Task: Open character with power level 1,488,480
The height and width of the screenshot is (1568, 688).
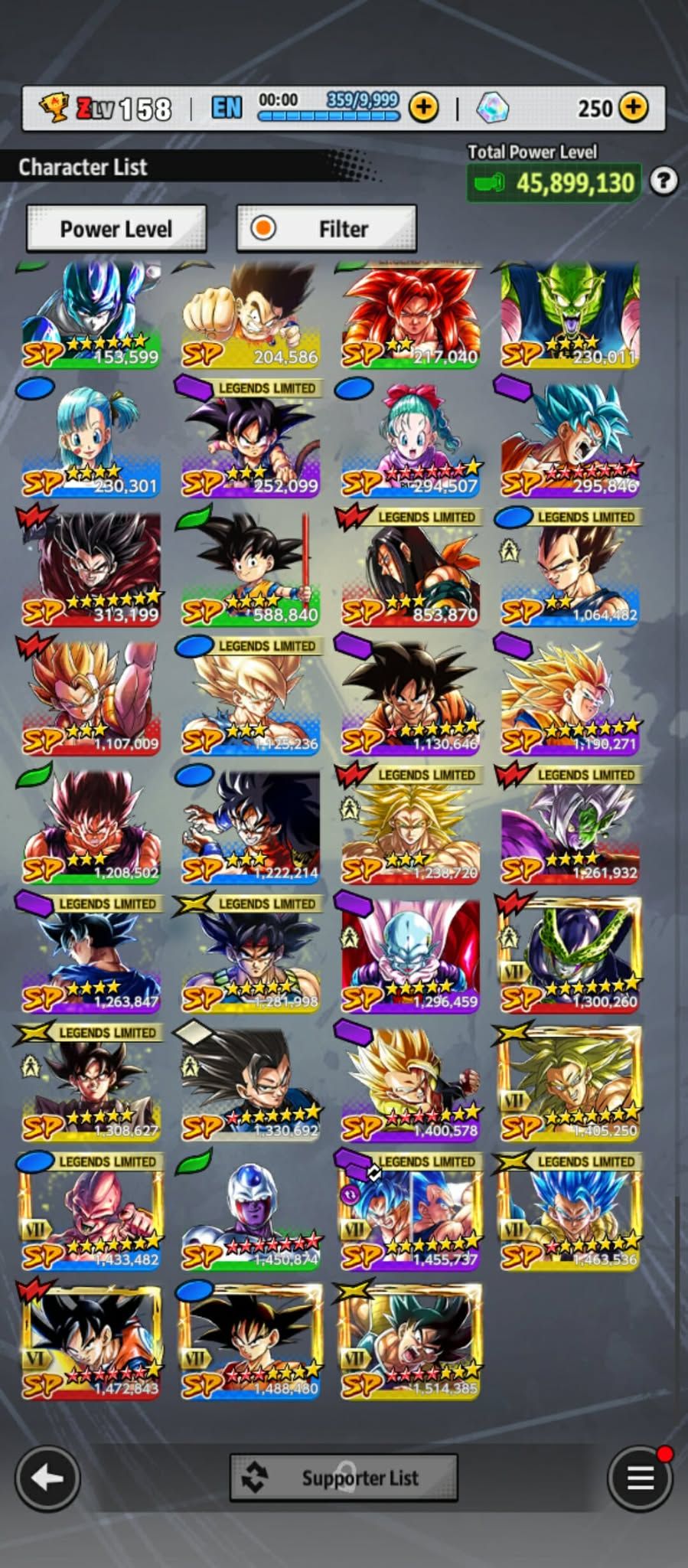Action: pos(250,1341)
